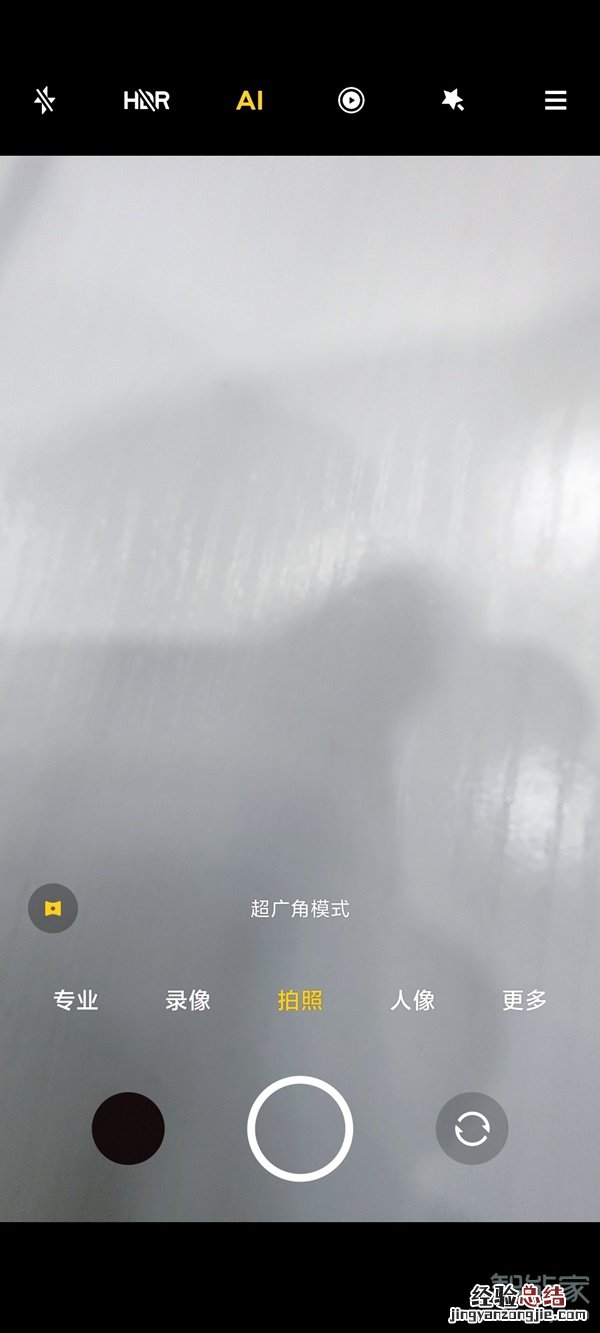Screen dimensions: 600x1333
Task: Enable the live photo icon
Action: (351, 100)
